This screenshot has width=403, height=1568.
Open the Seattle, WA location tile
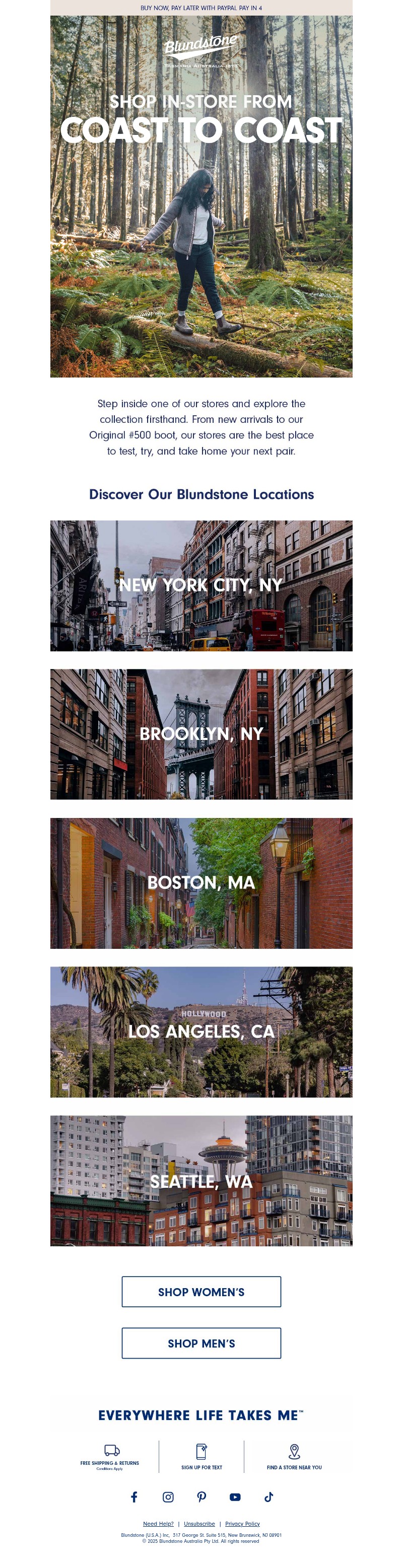[x=201, y=1181]
